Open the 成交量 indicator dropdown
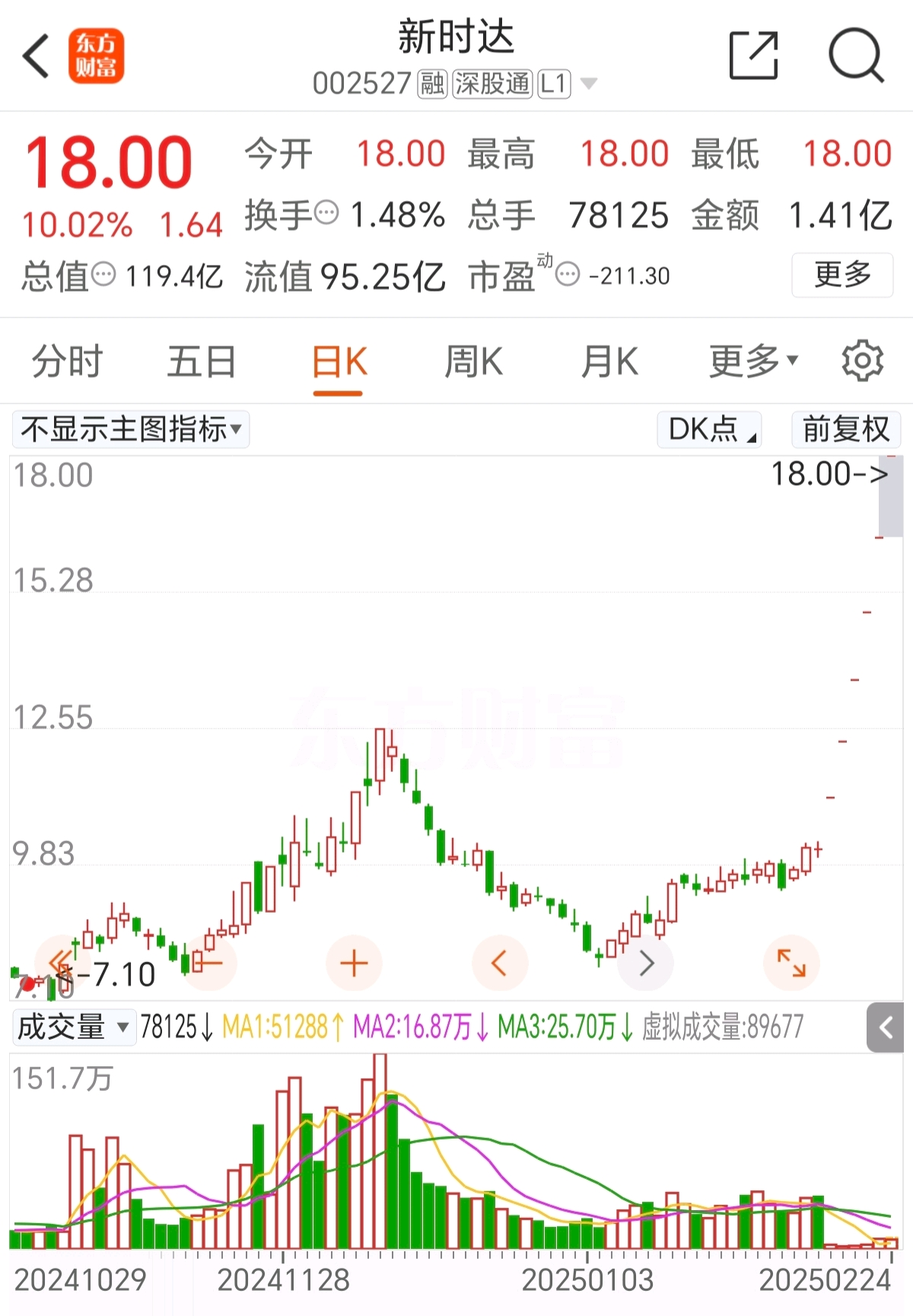This screenshot has height=1316, width=913. tap(73, 1028)
